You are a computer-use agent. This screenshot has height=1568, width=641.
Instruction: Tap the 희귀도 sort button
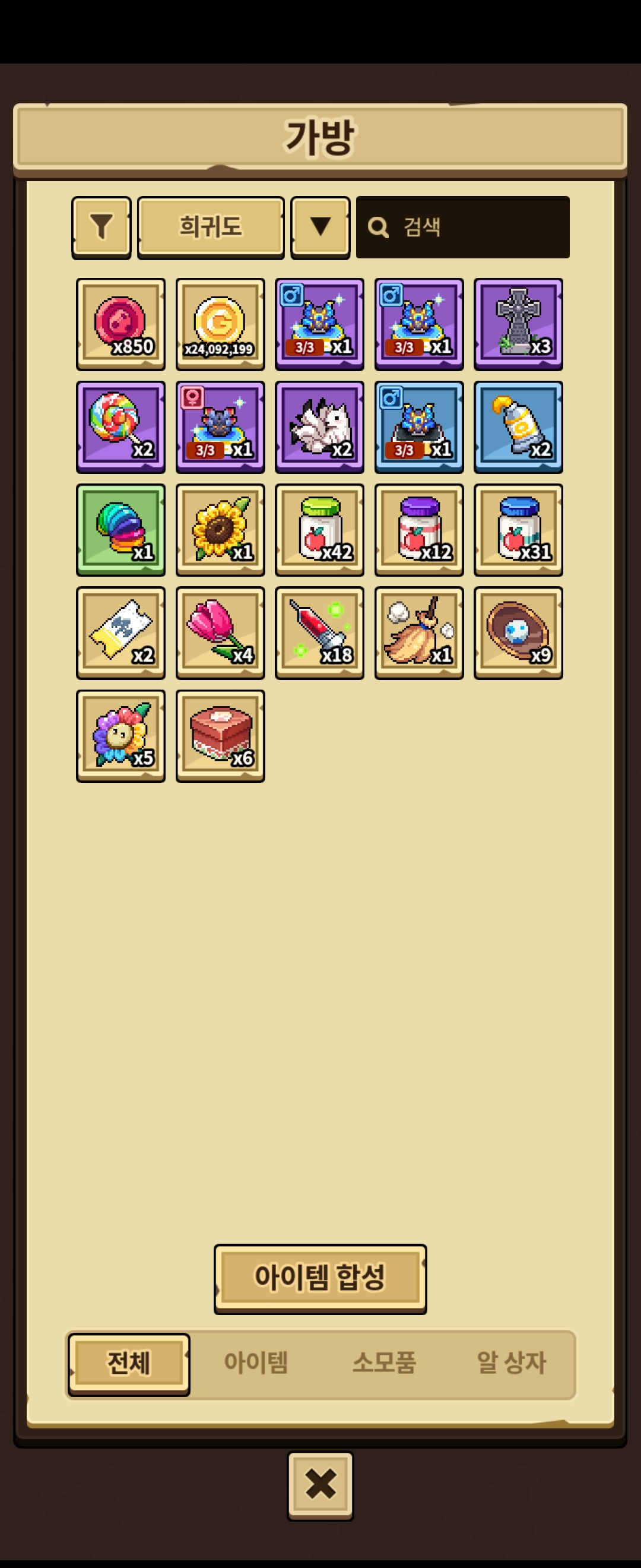click(x=211, y=227)
